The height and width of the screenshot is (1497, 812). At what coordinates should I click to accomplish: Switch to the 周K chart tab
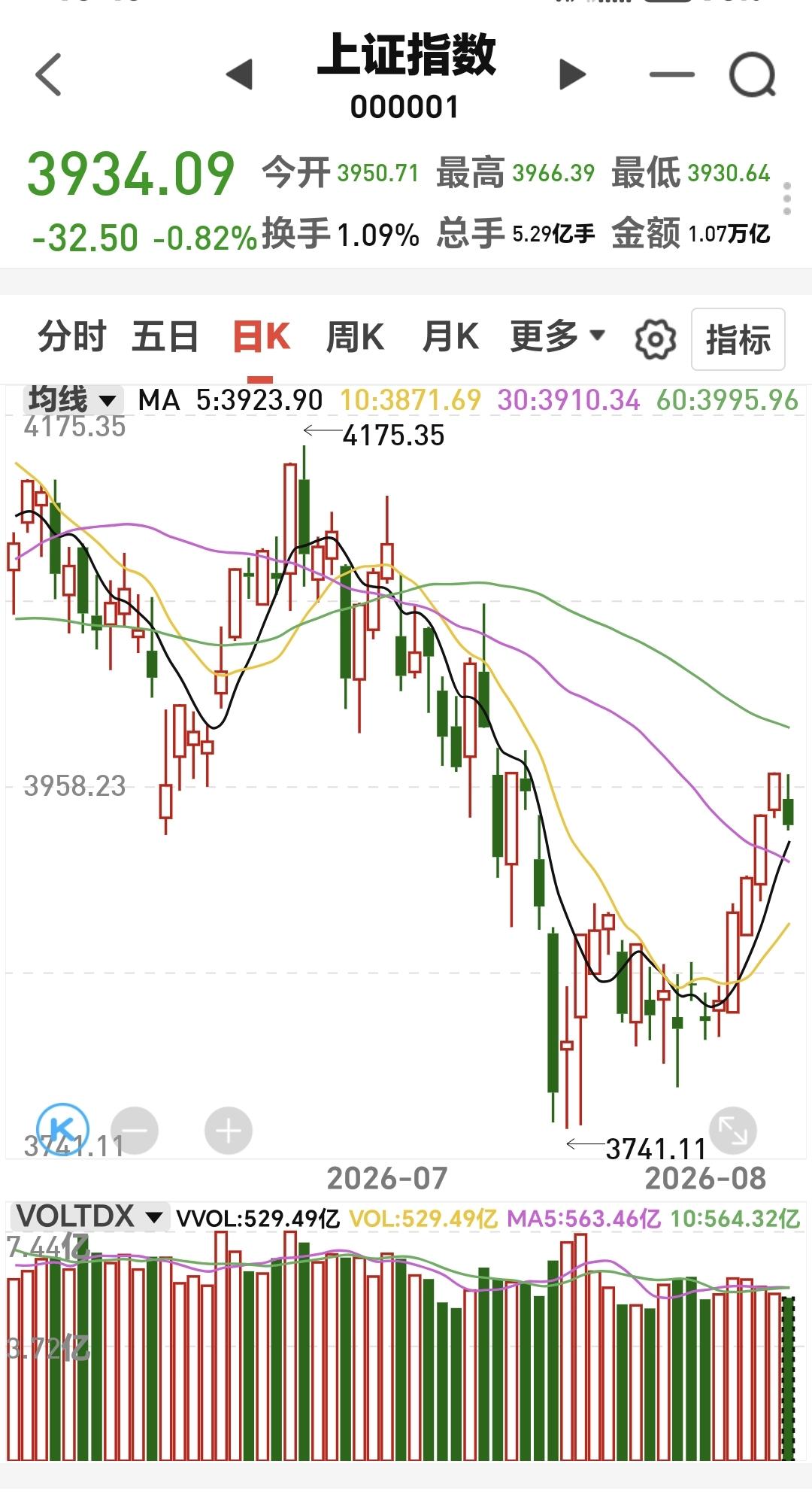point(355,336)
